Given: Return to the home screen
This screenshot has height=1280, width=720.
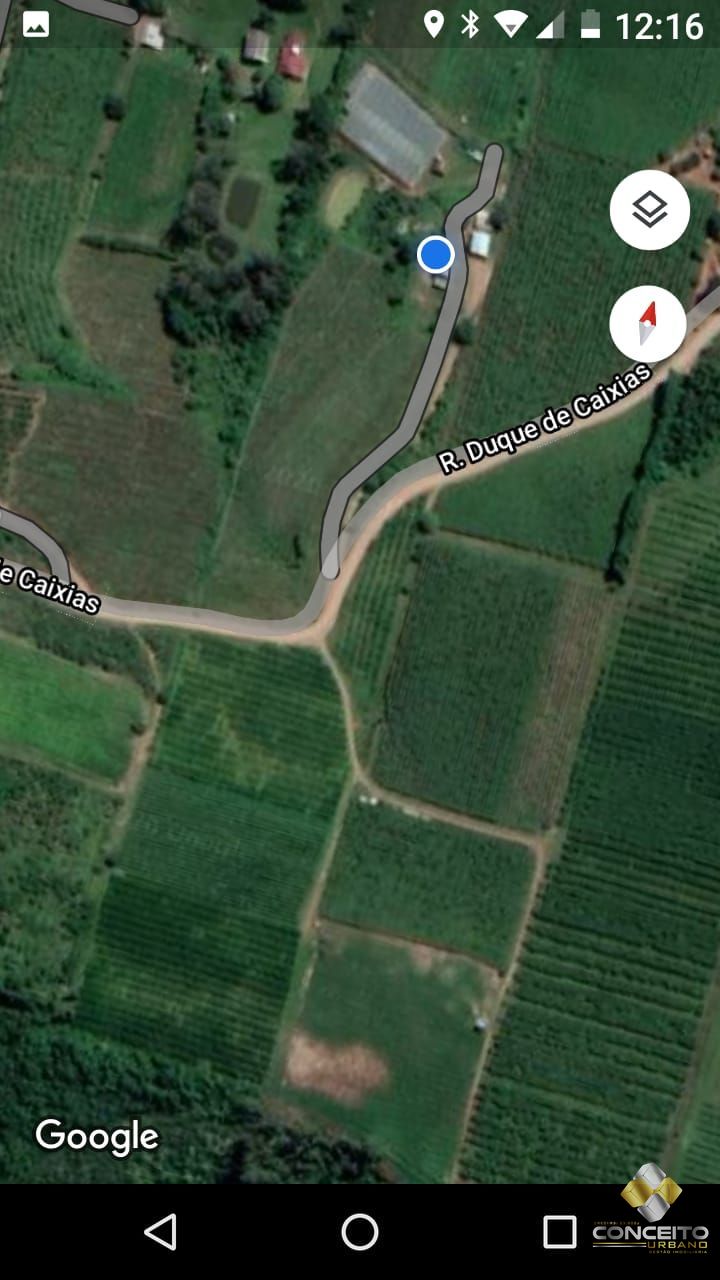Looking at the screenshot, I should pyautogui.click(x=360, y=1232).
